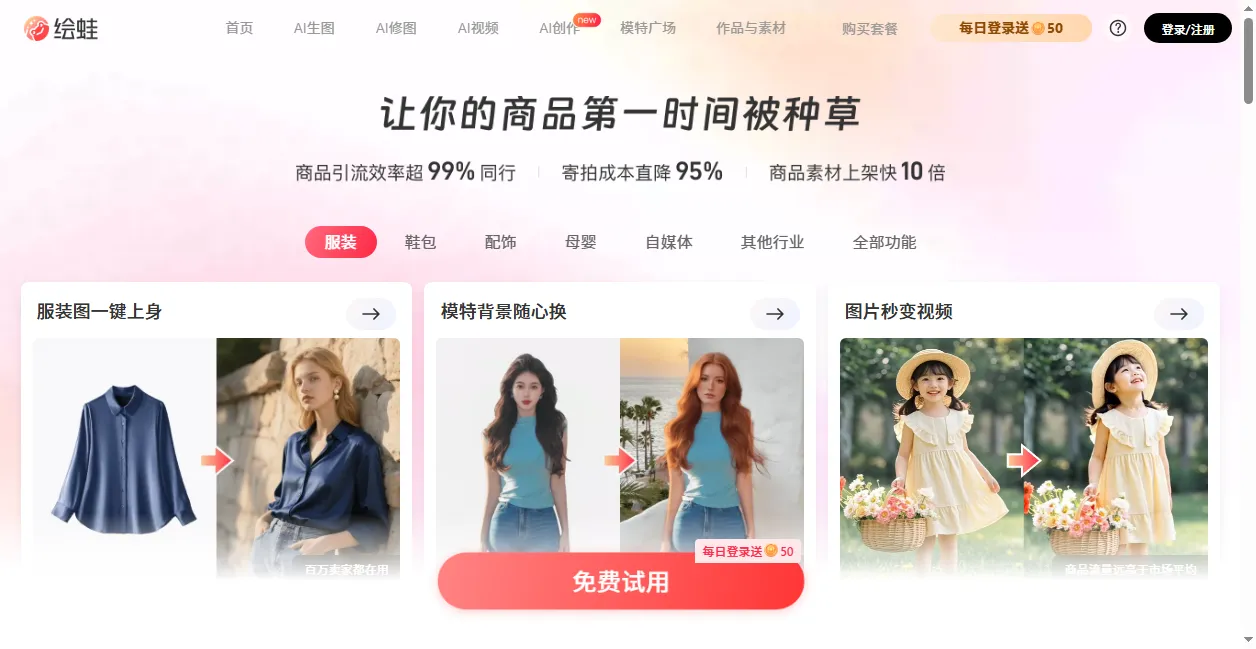Switch to the 其他行业 tab

pos(772,242)
